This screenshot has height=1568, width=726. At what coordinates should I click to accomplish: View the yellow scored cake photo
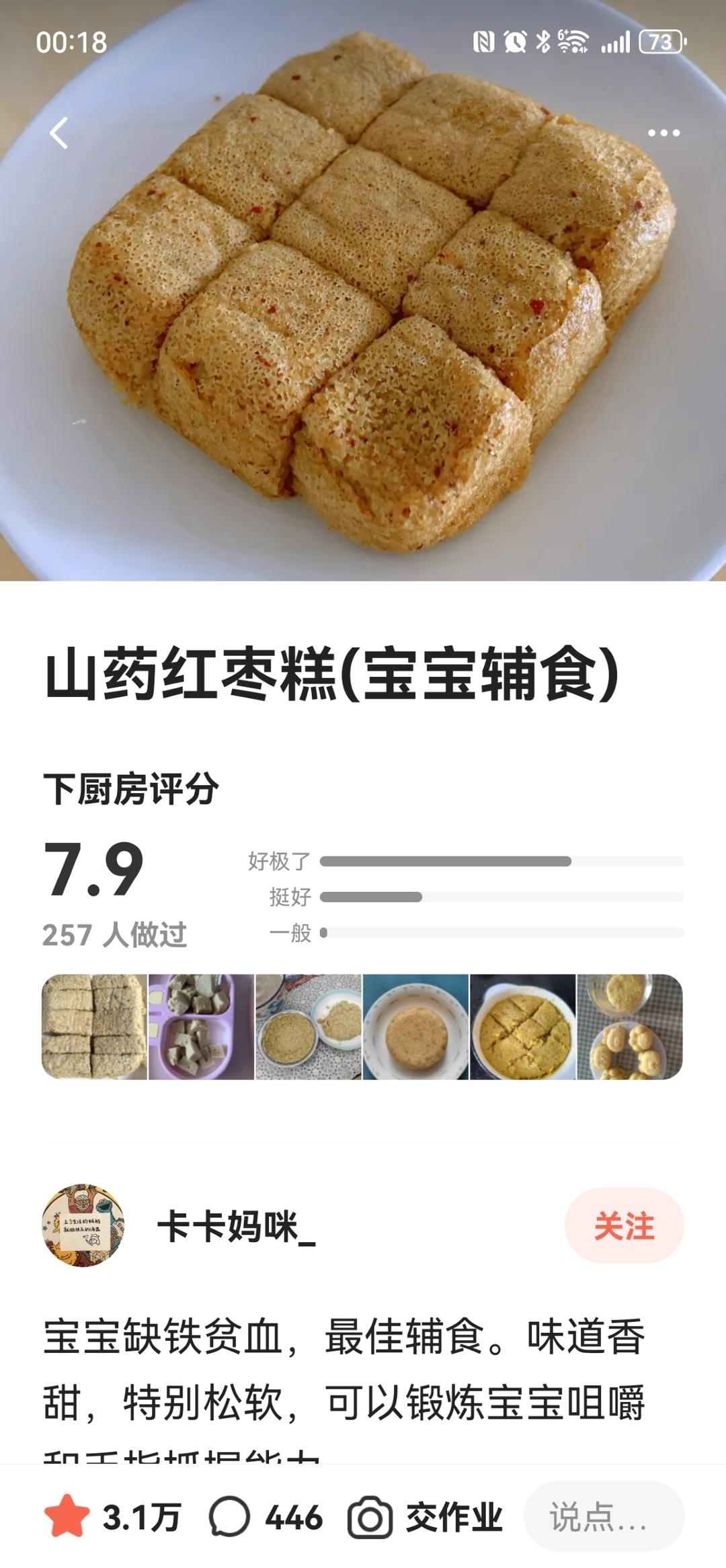(522, 1026)
